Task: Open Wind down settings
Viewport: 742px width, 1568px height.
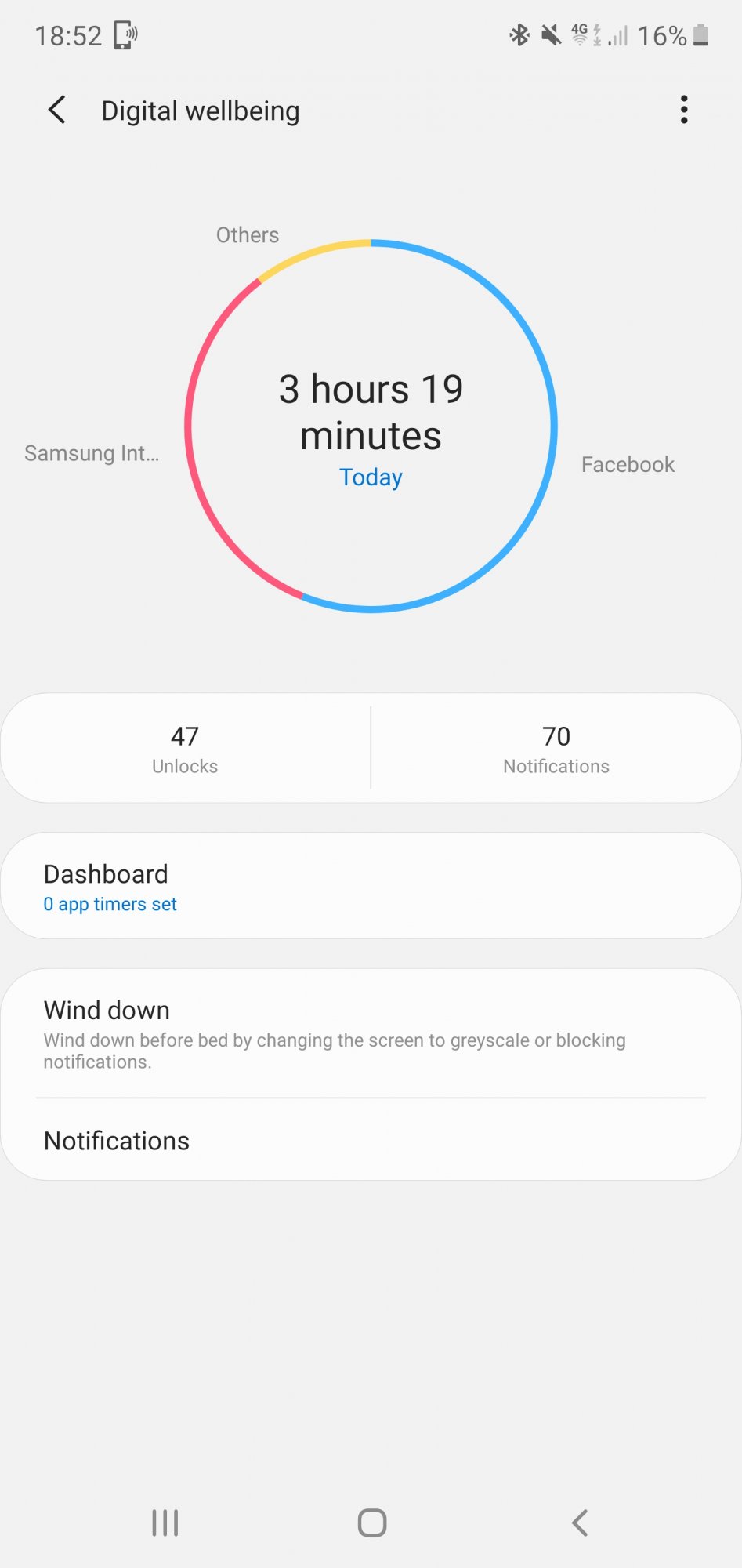Action: point(371,1033)
